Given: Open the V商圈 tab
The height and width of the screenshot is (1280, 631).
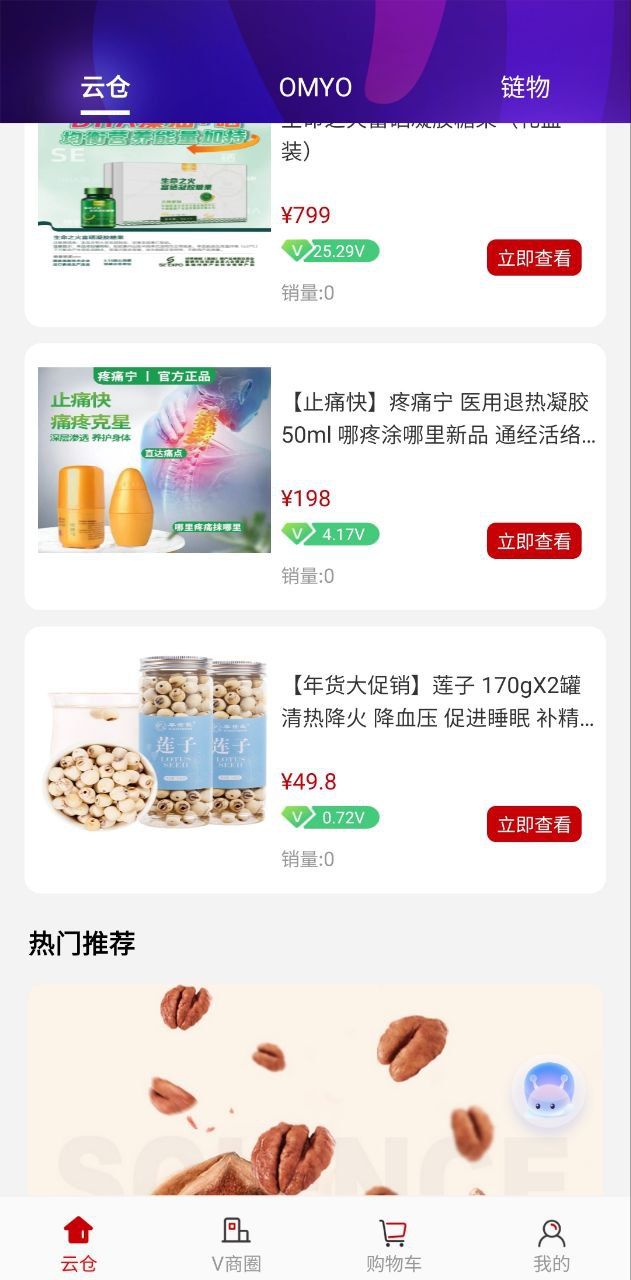Looking at the screenshot, I should pyautogui.click(x=236, y=1243).
